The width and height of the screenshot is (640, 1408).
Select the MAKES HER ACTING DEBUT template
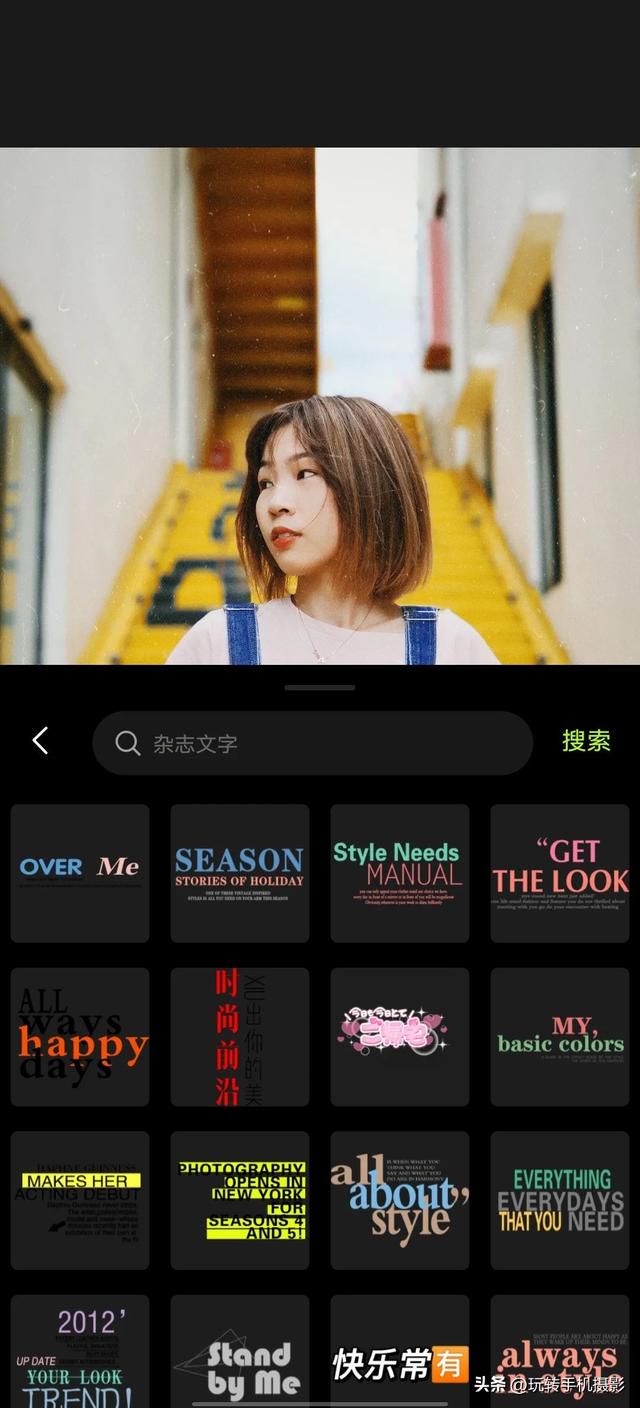(x=80, y=1200)
